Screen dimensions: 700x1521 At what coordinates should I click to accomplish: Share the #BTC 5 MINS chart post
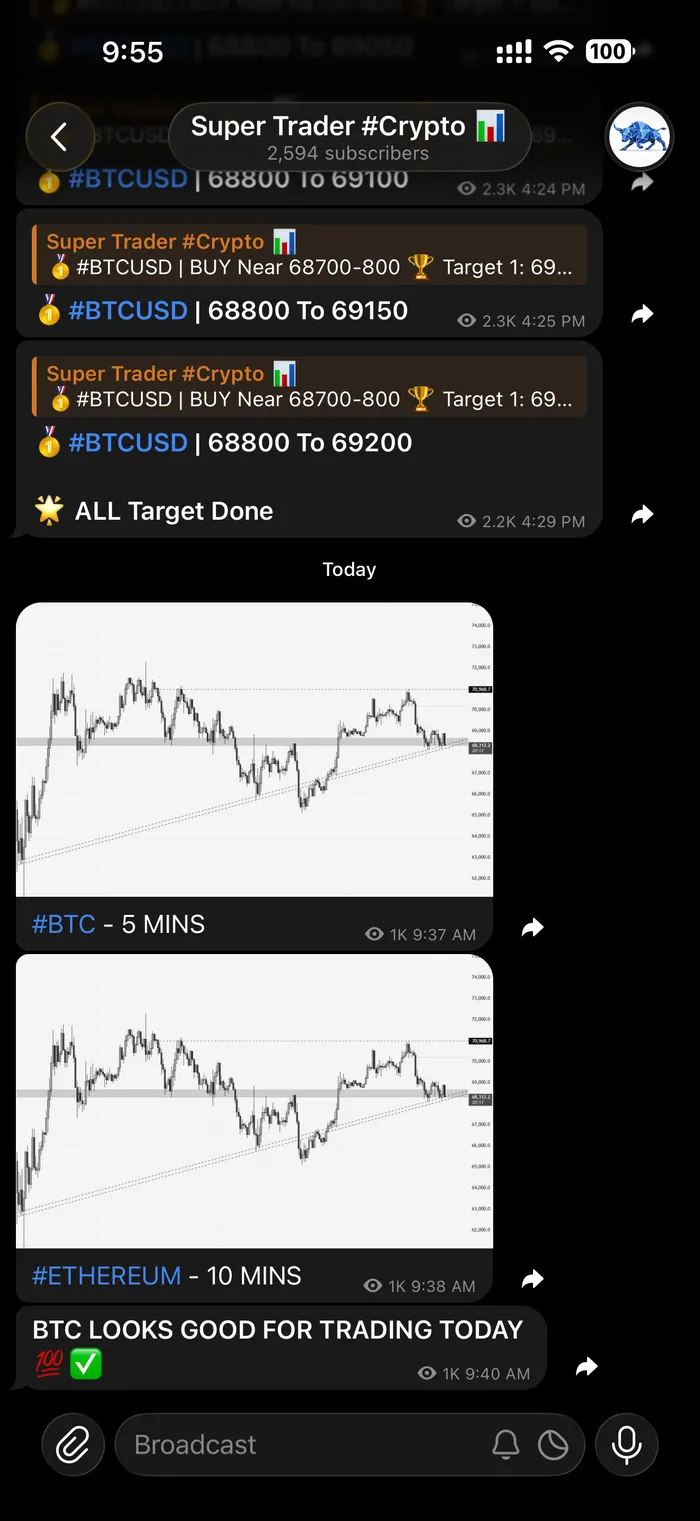[533, 928]
